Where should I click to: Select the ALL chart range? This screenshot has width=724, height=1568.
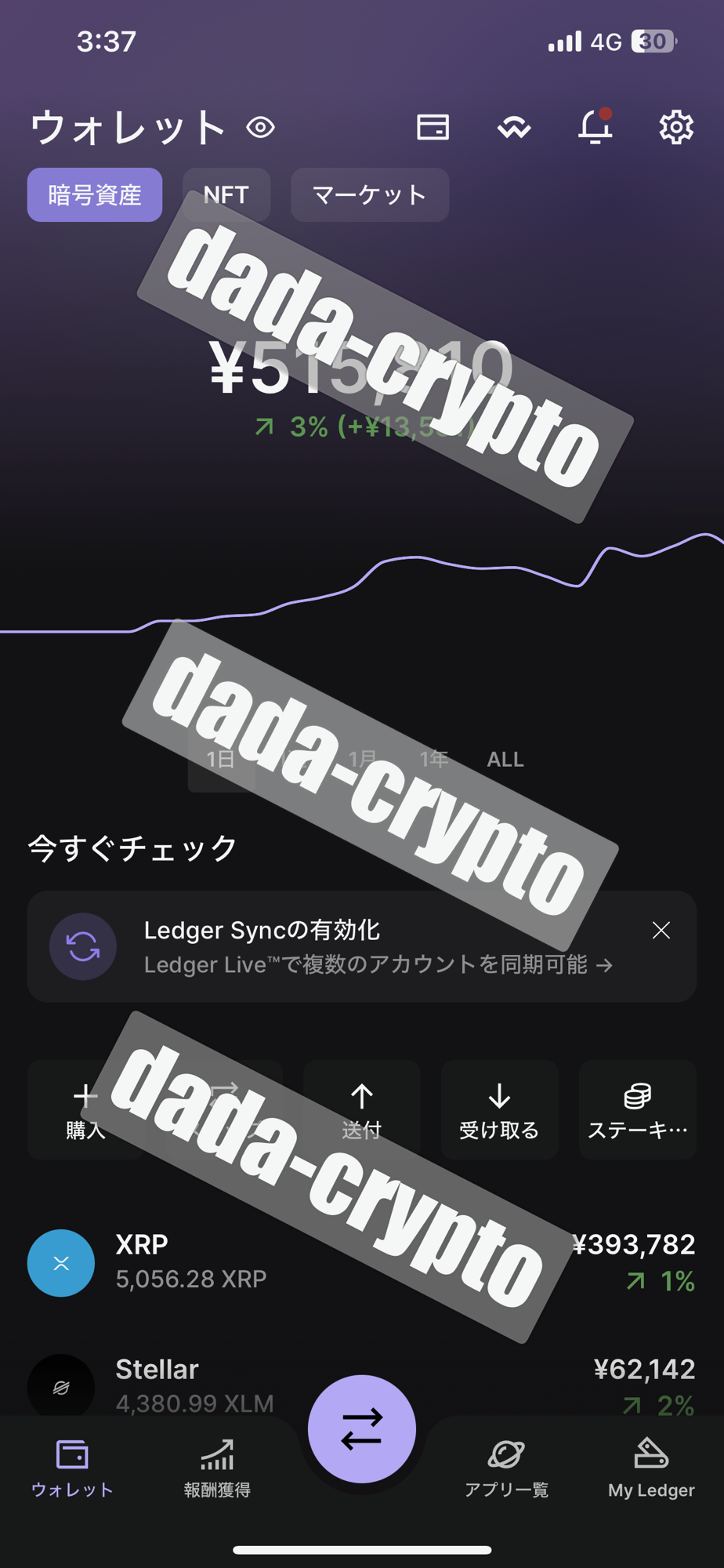(x=505, y=759)
